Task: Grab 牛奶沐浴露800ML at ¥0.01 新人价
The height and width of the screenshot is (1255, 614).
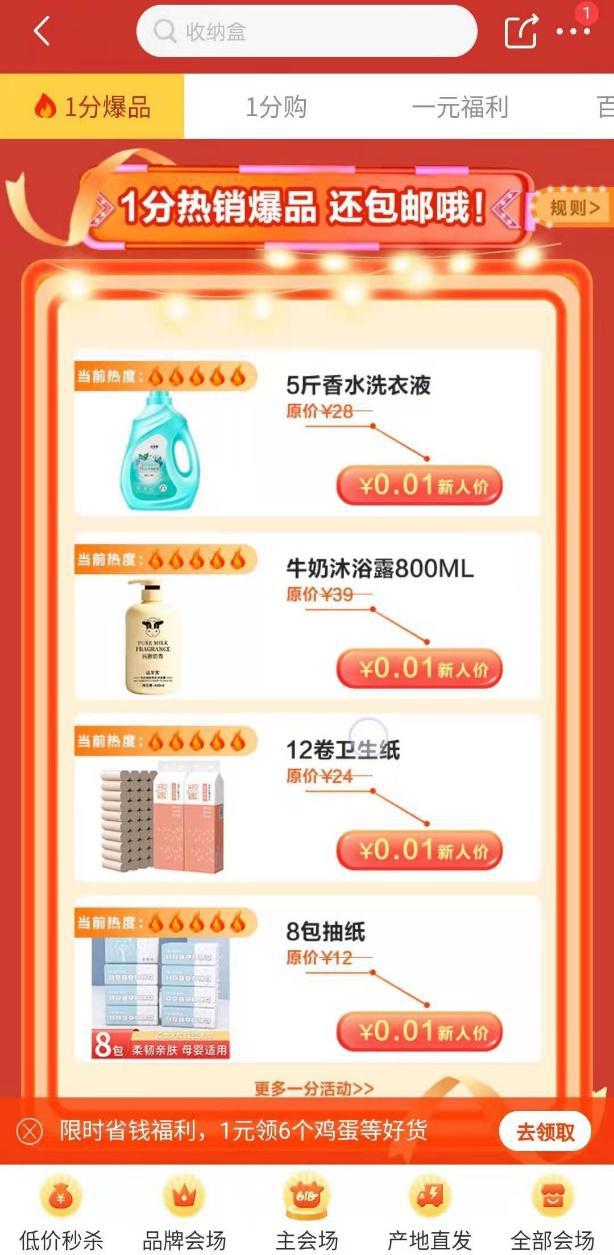Action: (x=419, y=668)
